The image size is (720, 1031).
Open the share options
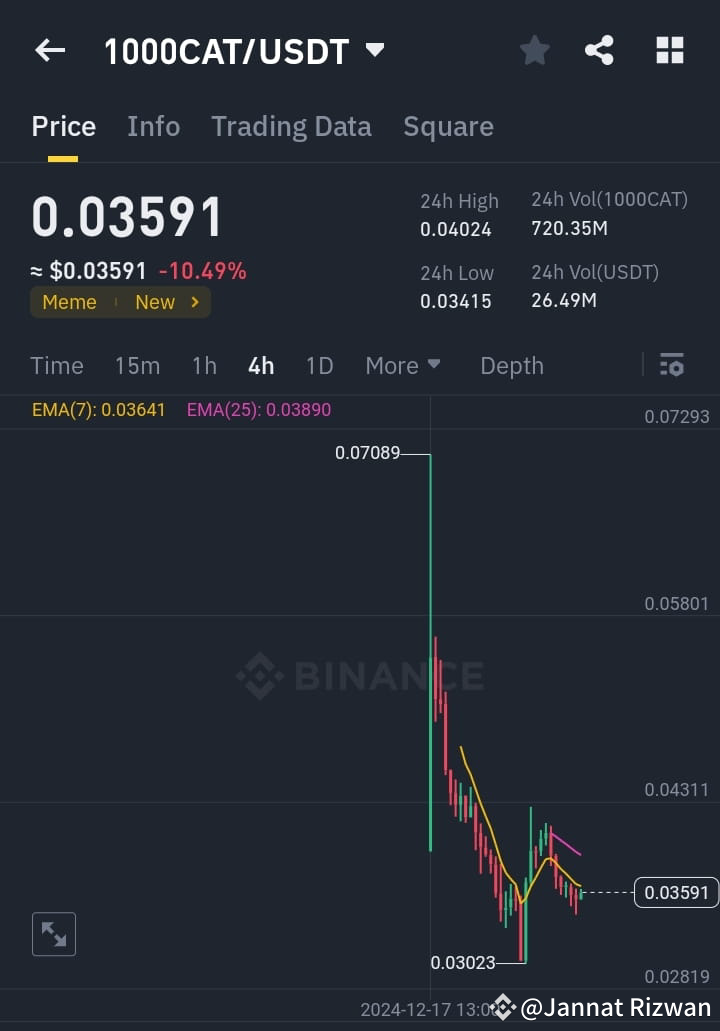click(599, 50)
